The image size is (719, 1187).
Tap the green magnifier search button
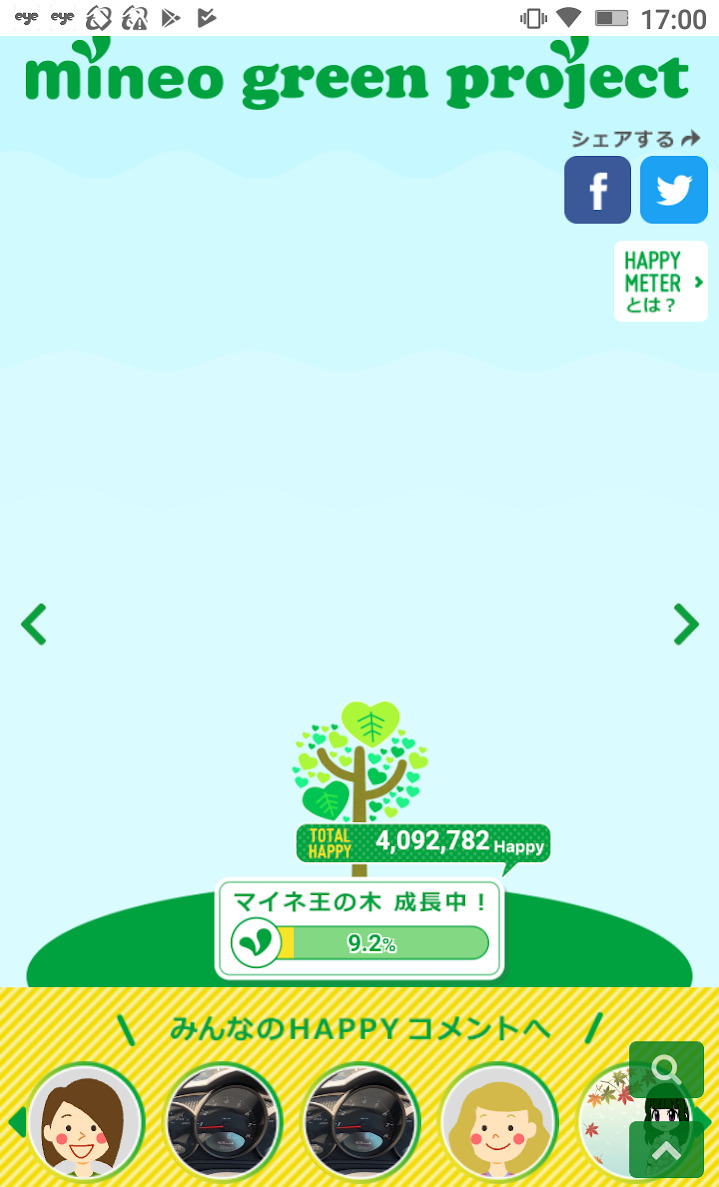click(x=666, y=1069)
